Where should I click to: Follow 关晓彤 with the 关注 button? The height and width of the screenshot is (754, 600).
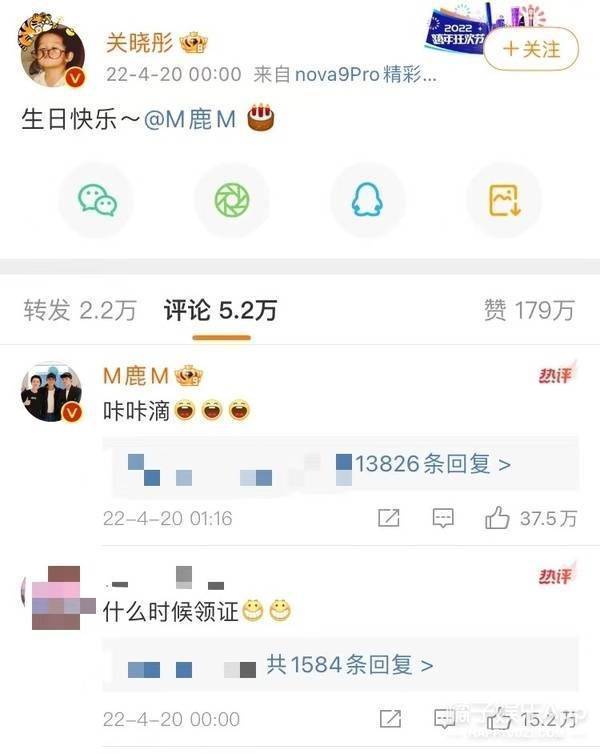[531, 48]
